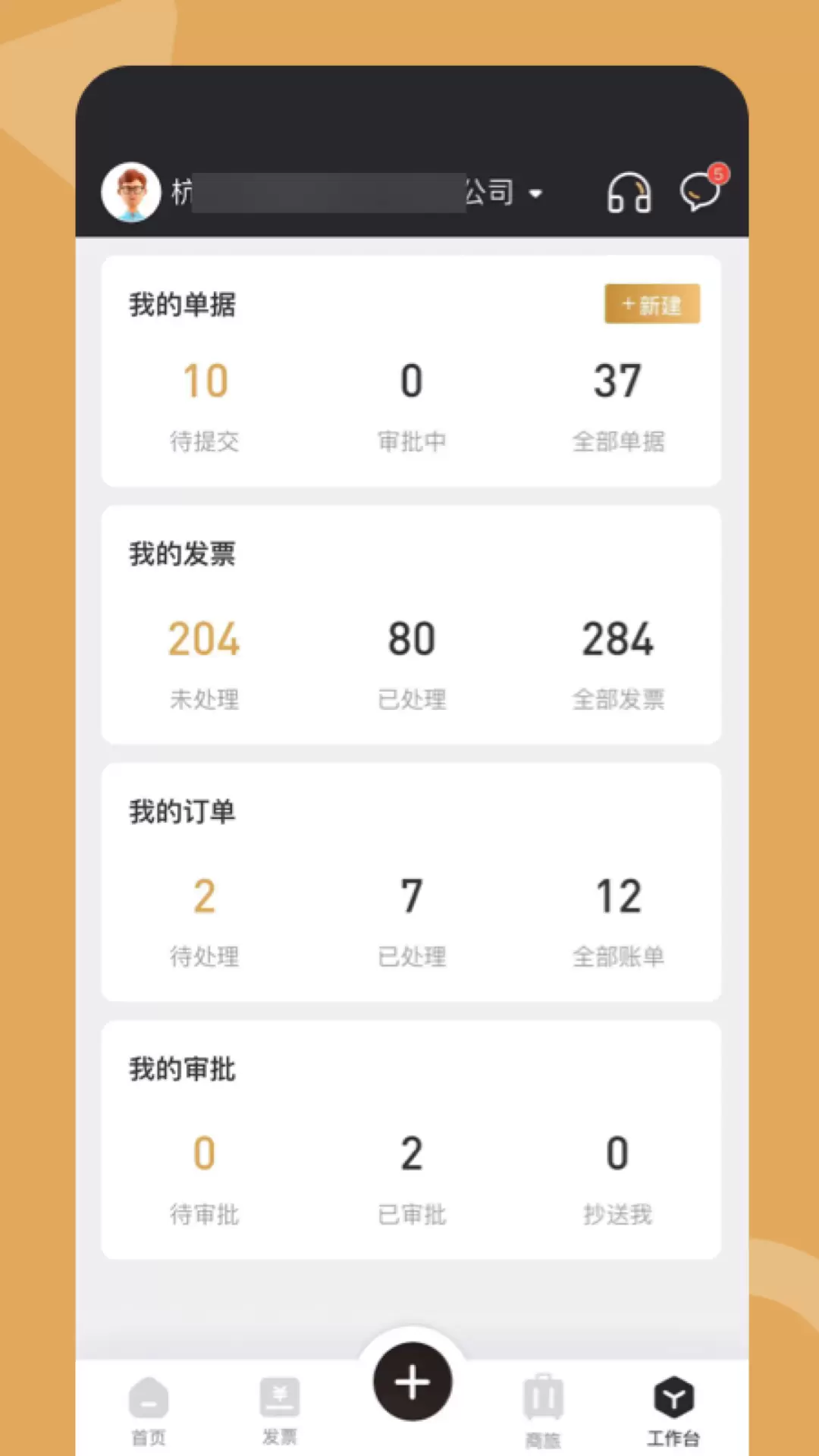
Task: Switch to the 商旅 tab
Action: click(x=543, y=1411)
